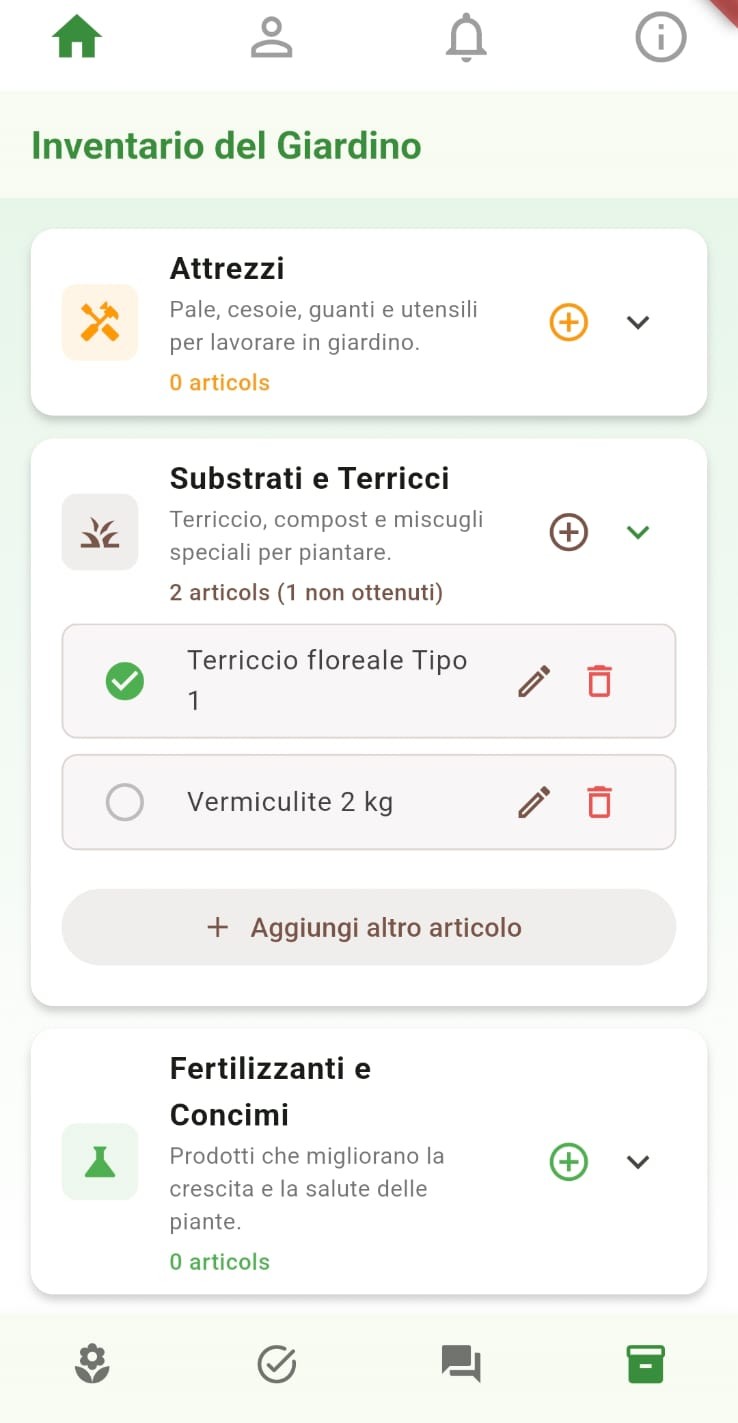The width and height of the screenshot is (738, 1423).
Task: Toggle obtained status on Terriccio floreale
Action: (x=124, y=680)
